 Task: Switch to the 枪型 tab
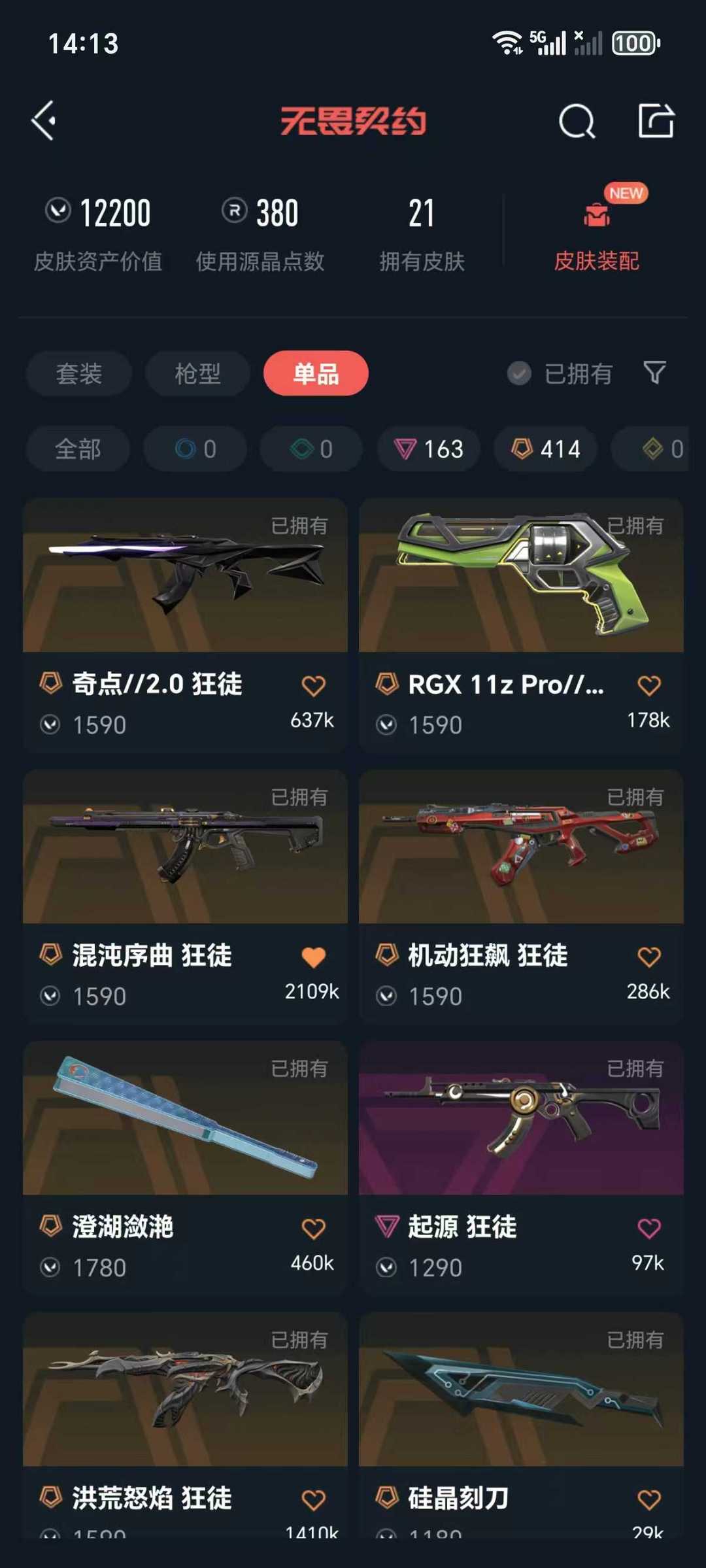coord(197,373)
